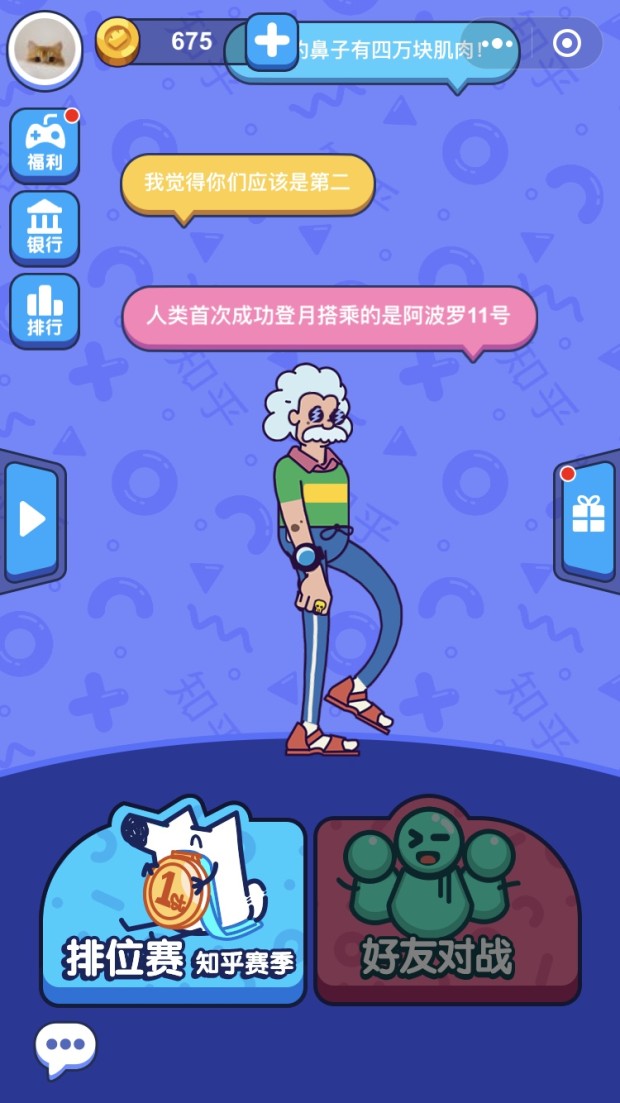Expand the left side play panel
The width and height of the screenshot is (620, 1103).
32,518
